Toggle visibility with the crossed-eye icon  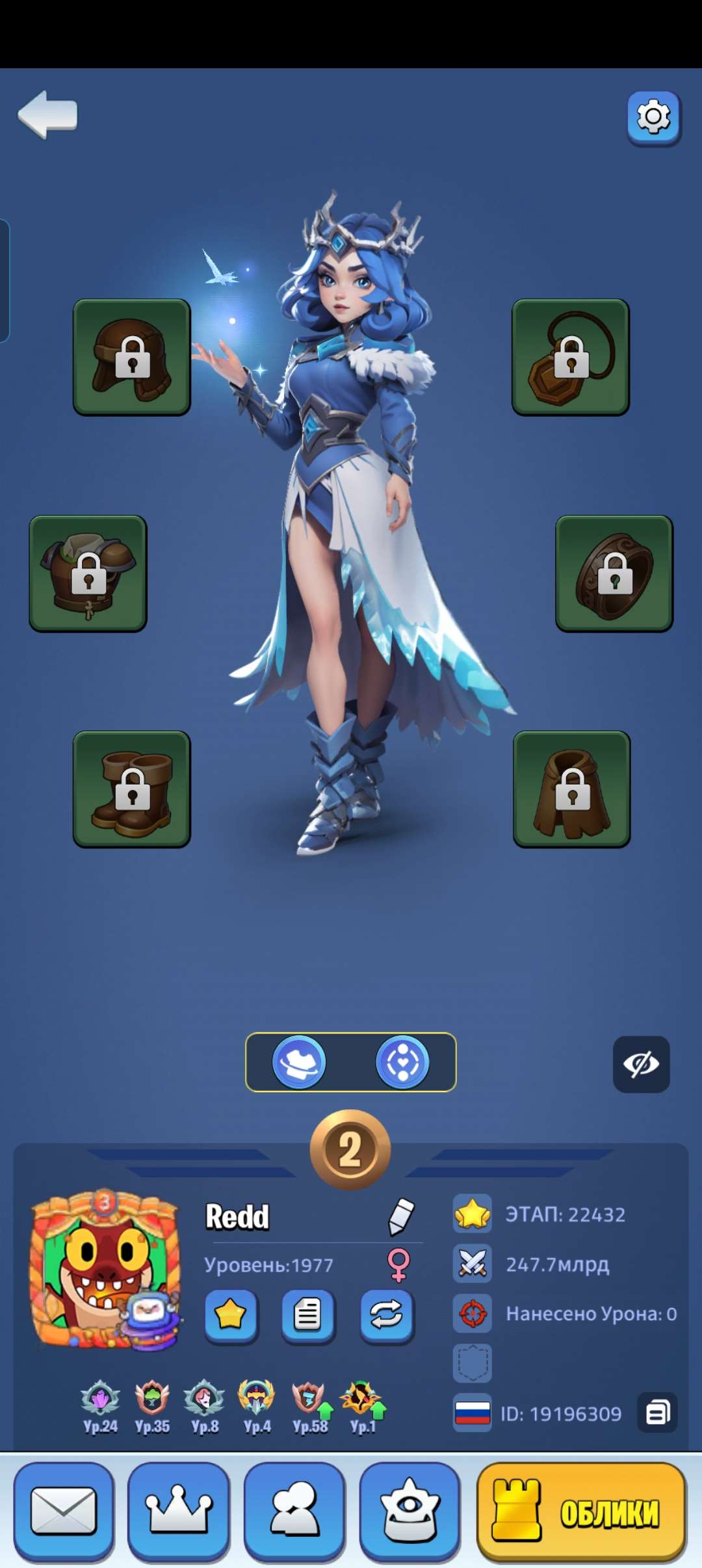coord(641,1064)
